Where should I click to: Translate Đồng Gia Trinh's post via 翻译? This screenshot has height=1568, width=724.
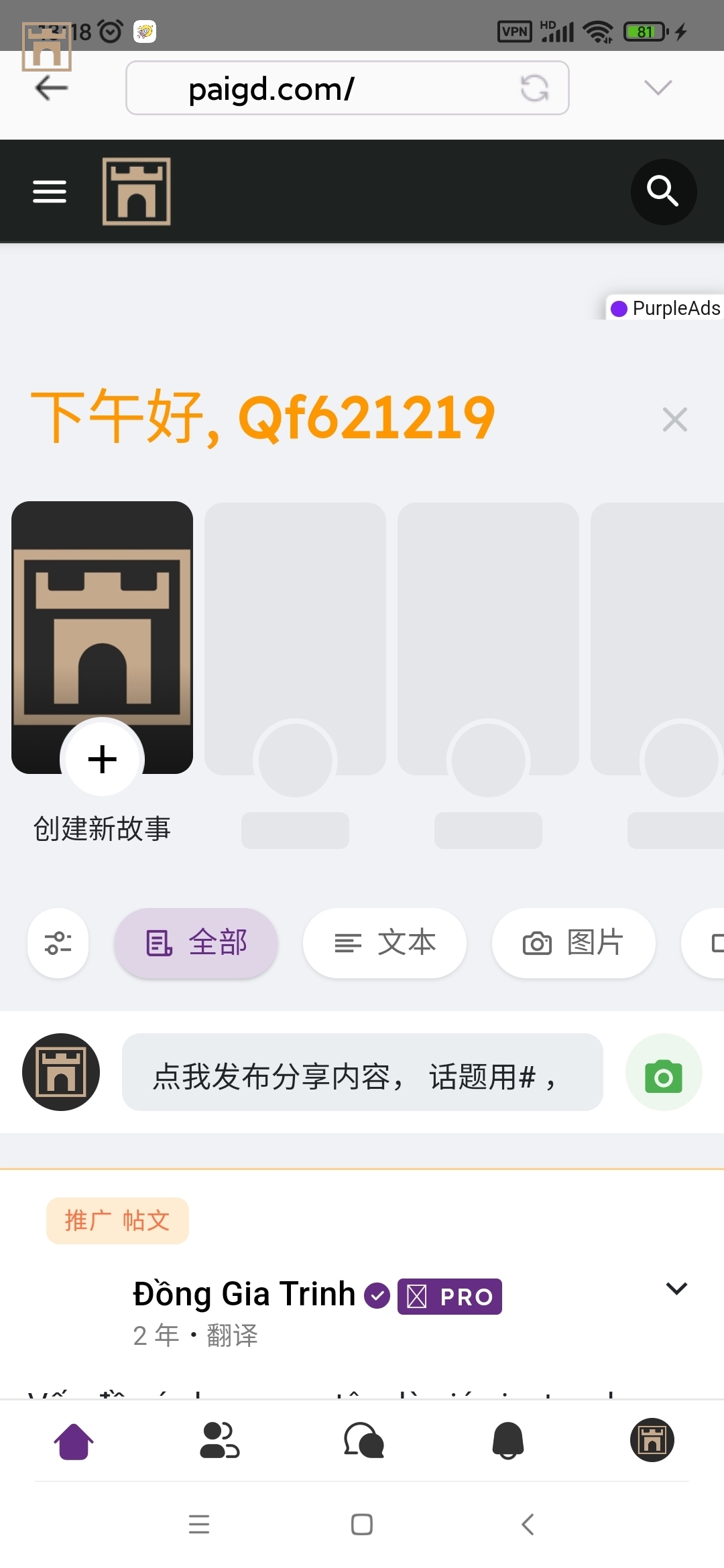[x=232, y=1335]
